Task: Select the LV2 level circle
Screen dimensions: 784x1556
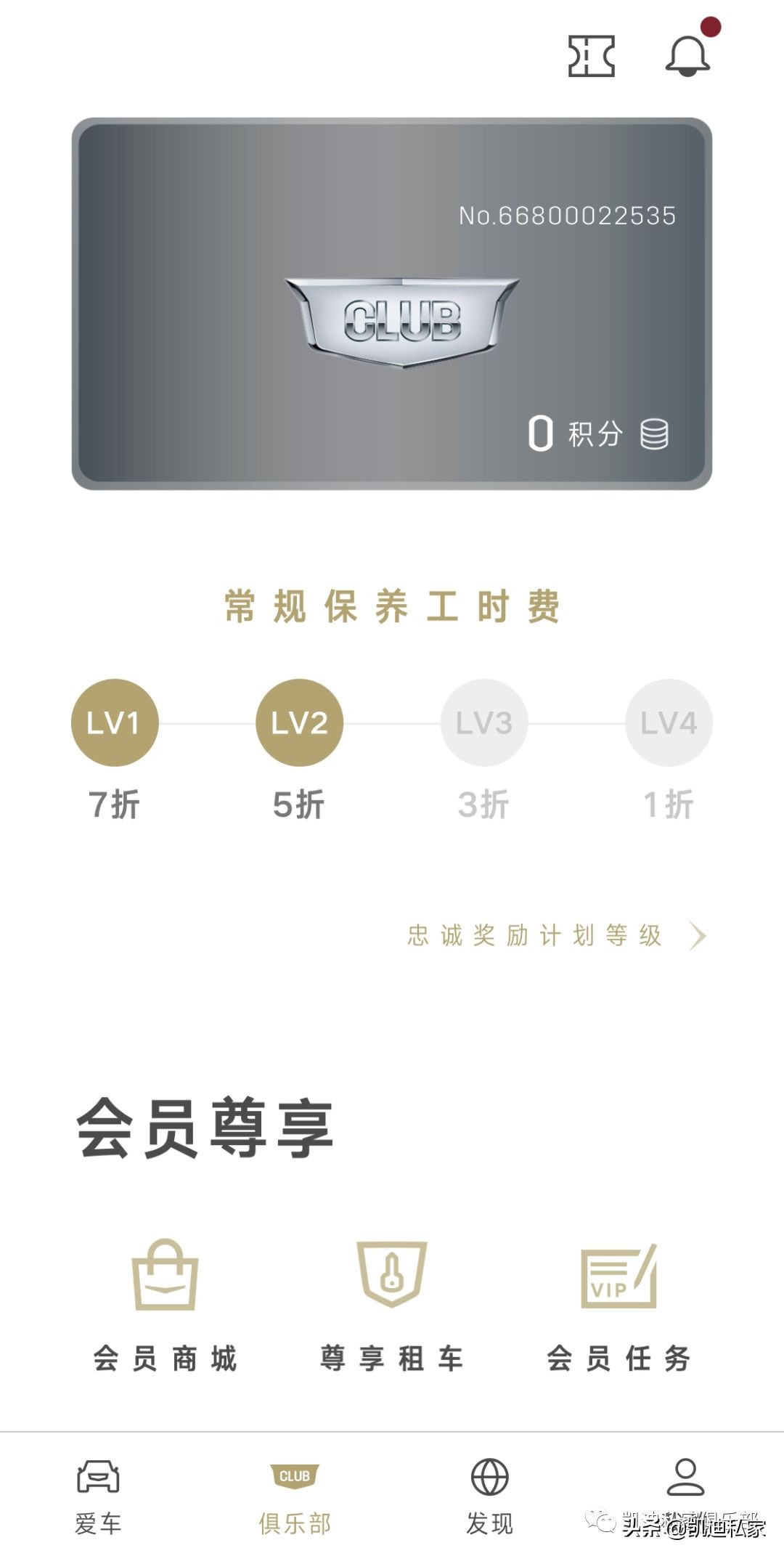Action: (x=300, y=723)
